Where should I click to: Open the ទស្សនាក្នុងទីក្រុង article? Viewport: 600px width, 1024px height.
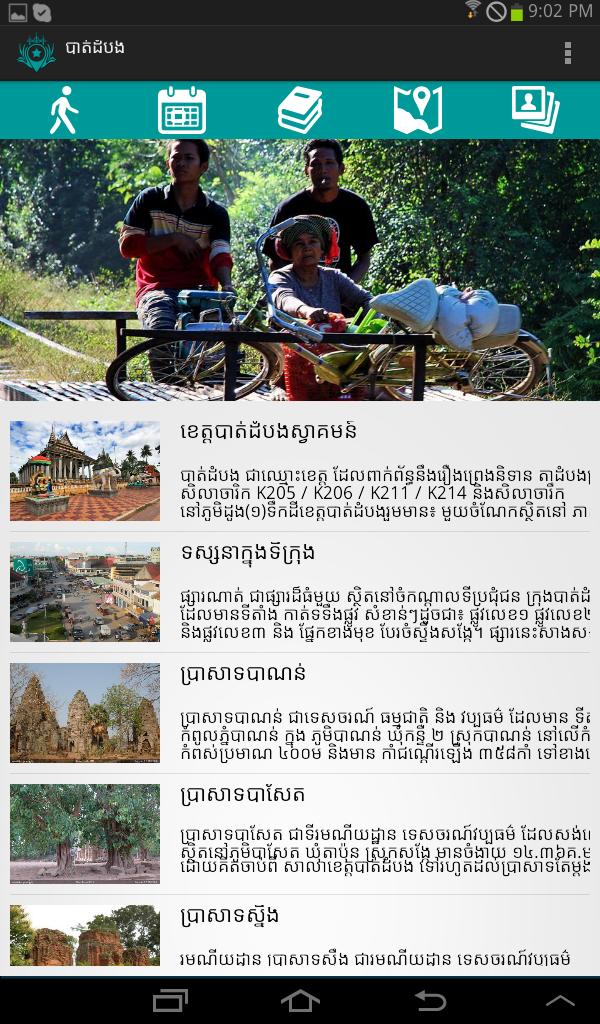[x=300, y=591]
